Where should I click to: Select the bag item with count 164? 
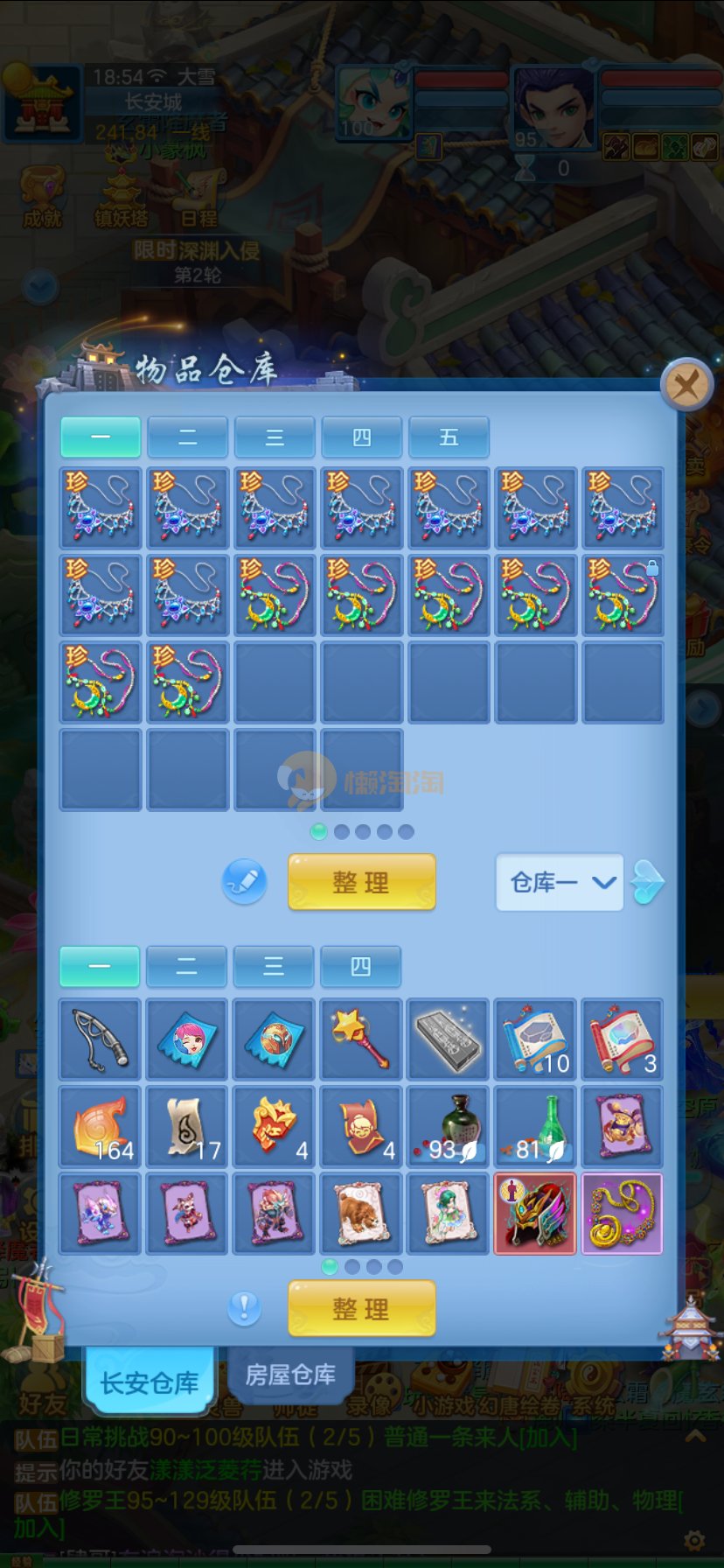(x=100, y=1127)
